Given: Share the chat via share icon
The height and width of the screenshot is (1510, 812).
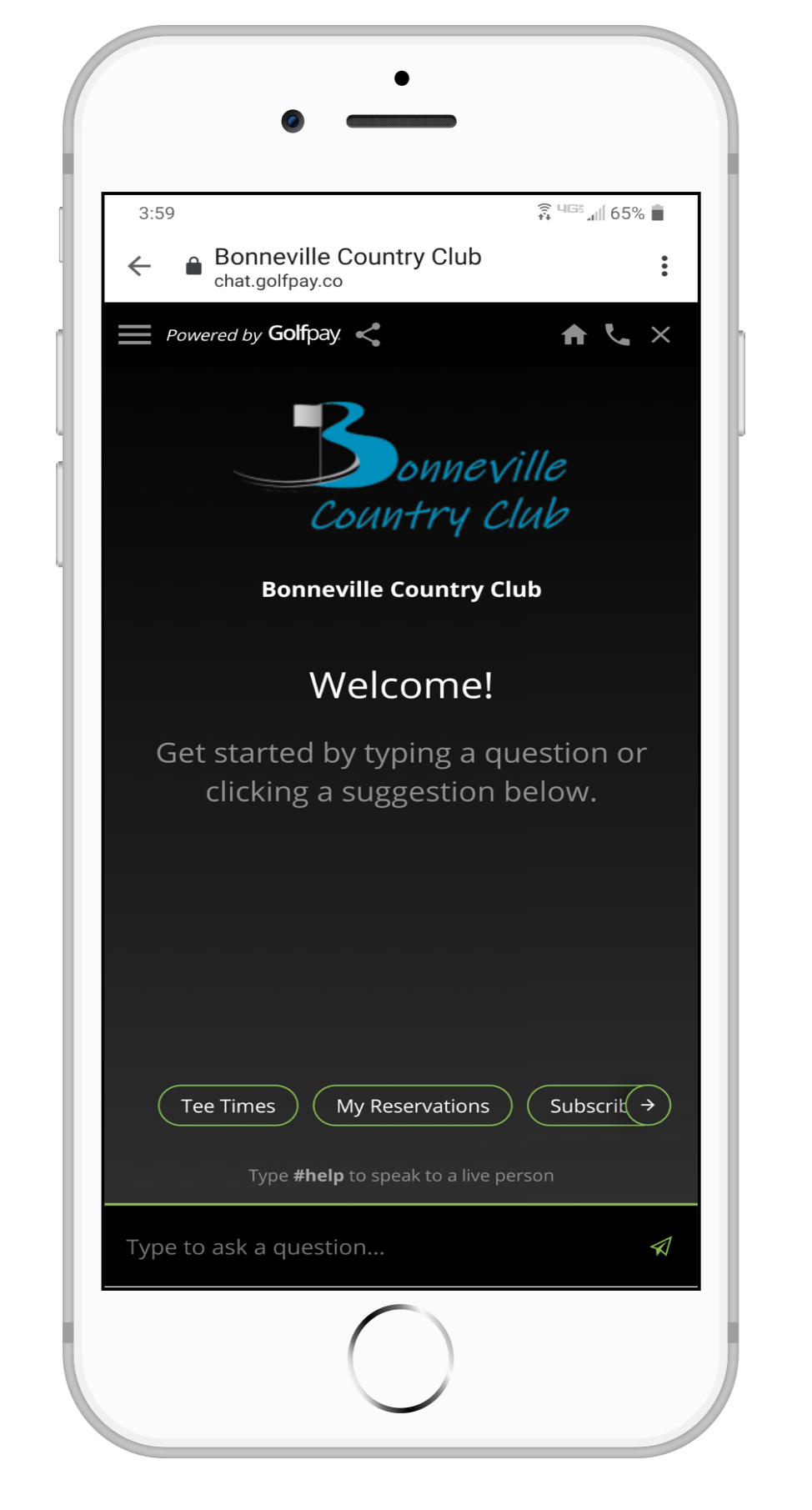Looking at the screenshot, I should 368,335.
